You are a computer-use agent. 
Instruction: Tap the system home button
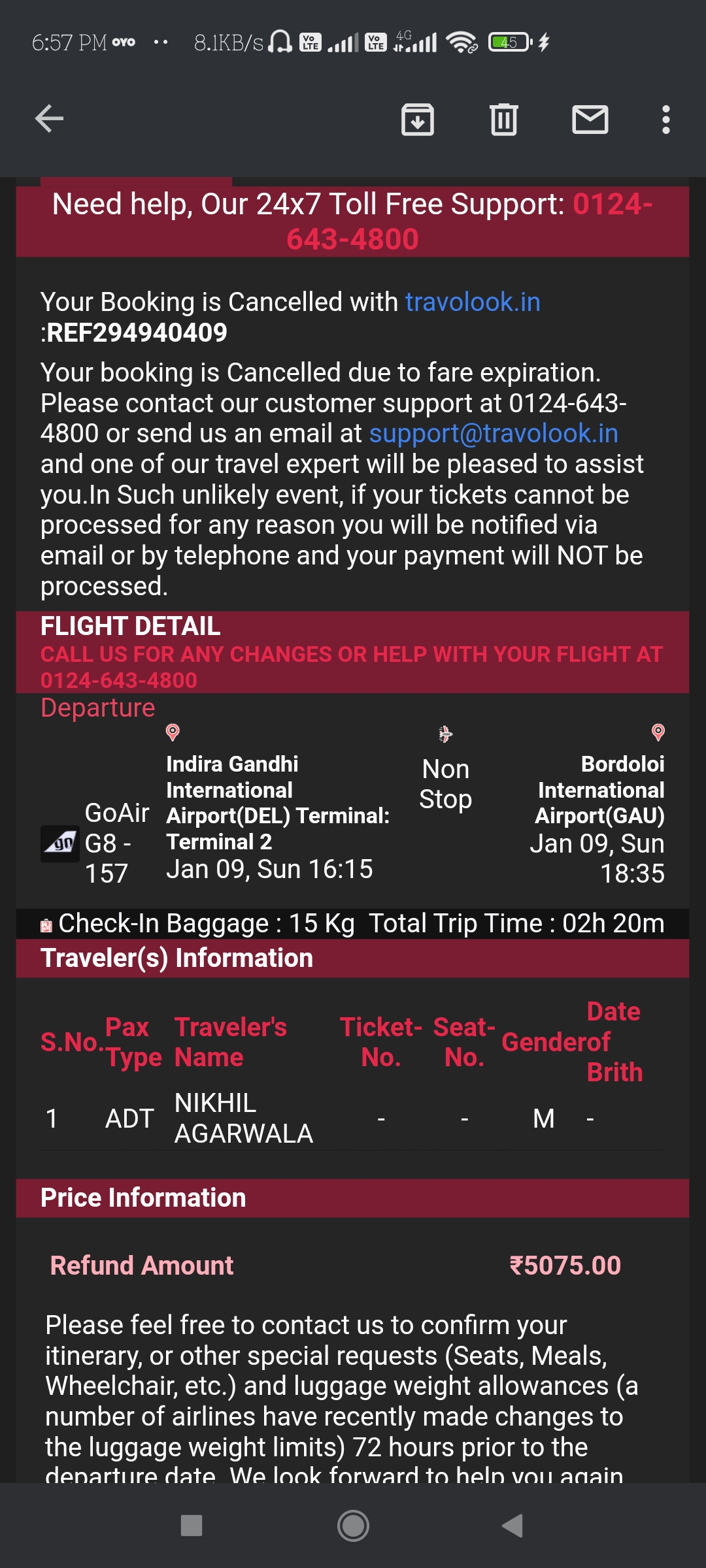(x=353, y=1526)
